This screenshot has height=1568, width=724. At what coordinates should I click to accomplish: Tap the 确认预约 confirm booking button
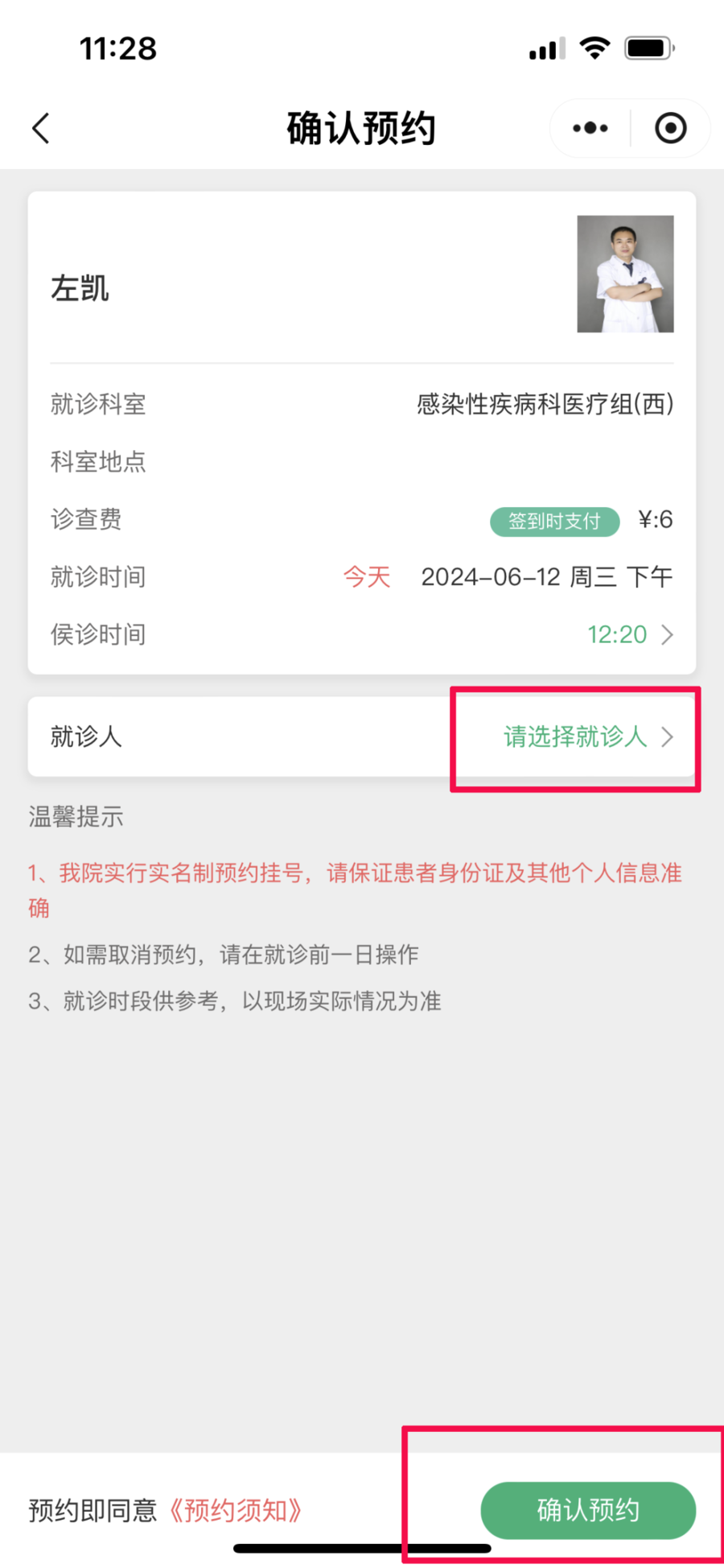pos(589,1511)
